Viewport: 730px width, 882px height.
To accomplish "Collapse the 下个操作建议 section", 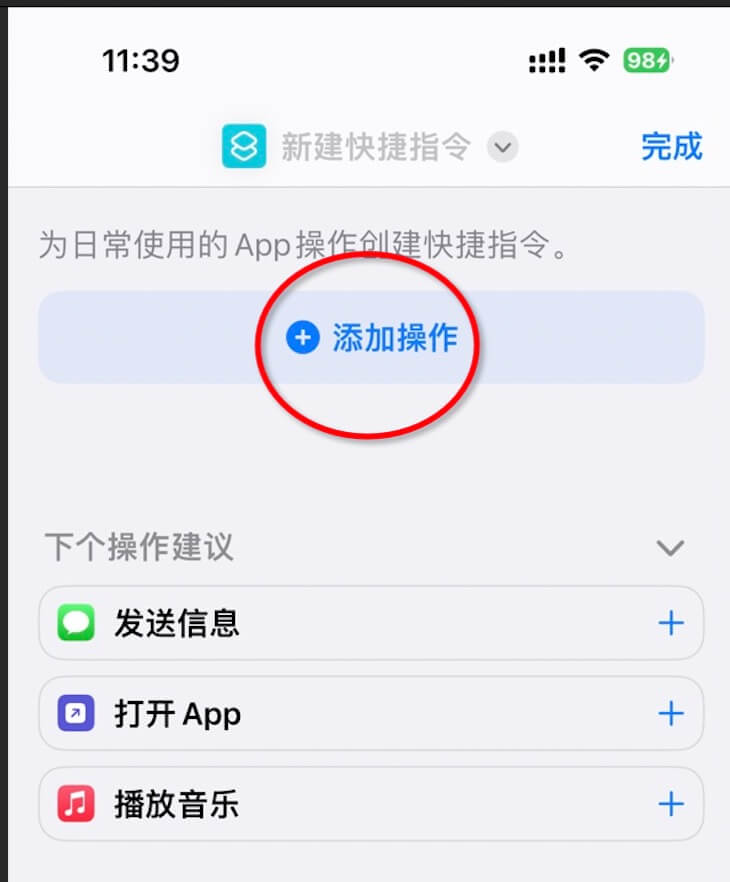I will coord(669,548).
